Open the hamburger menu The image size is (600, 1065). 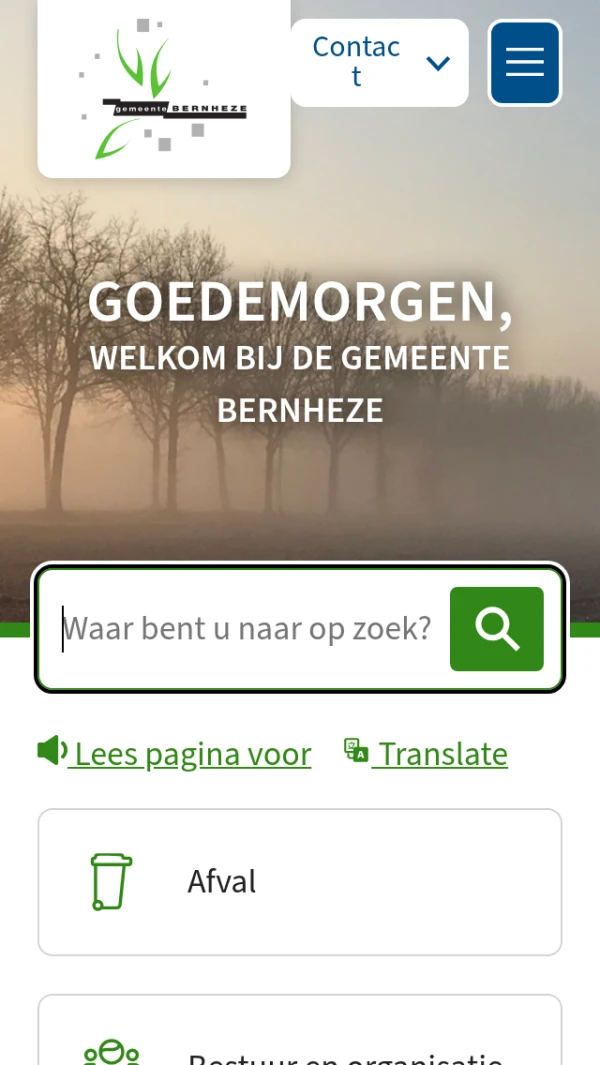[x=524, y=63]
